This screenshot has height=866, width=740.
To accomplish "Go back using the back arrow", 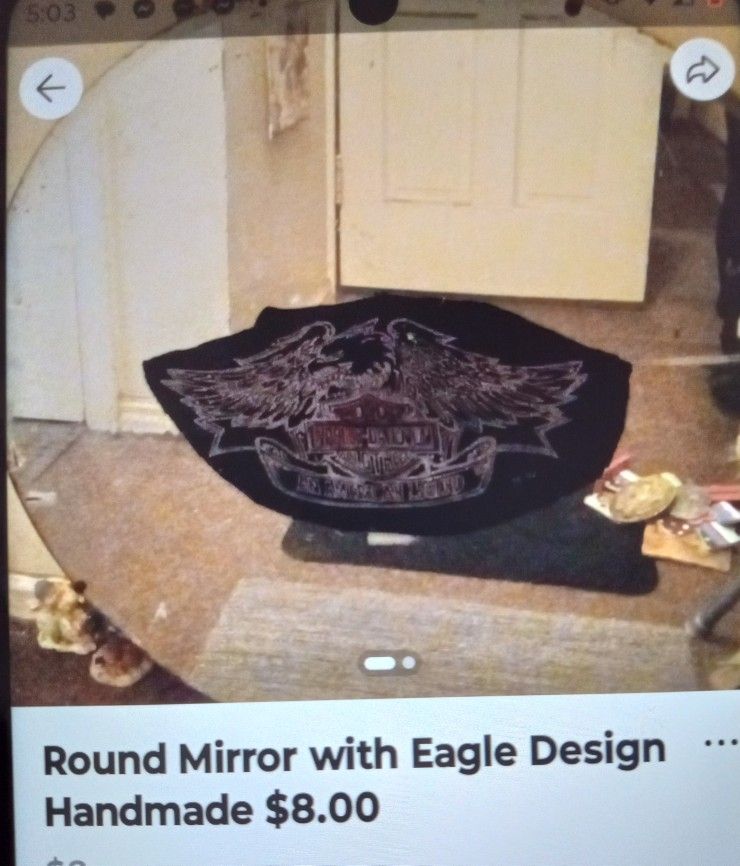I will pyautogui.click(x=50, y=89).
